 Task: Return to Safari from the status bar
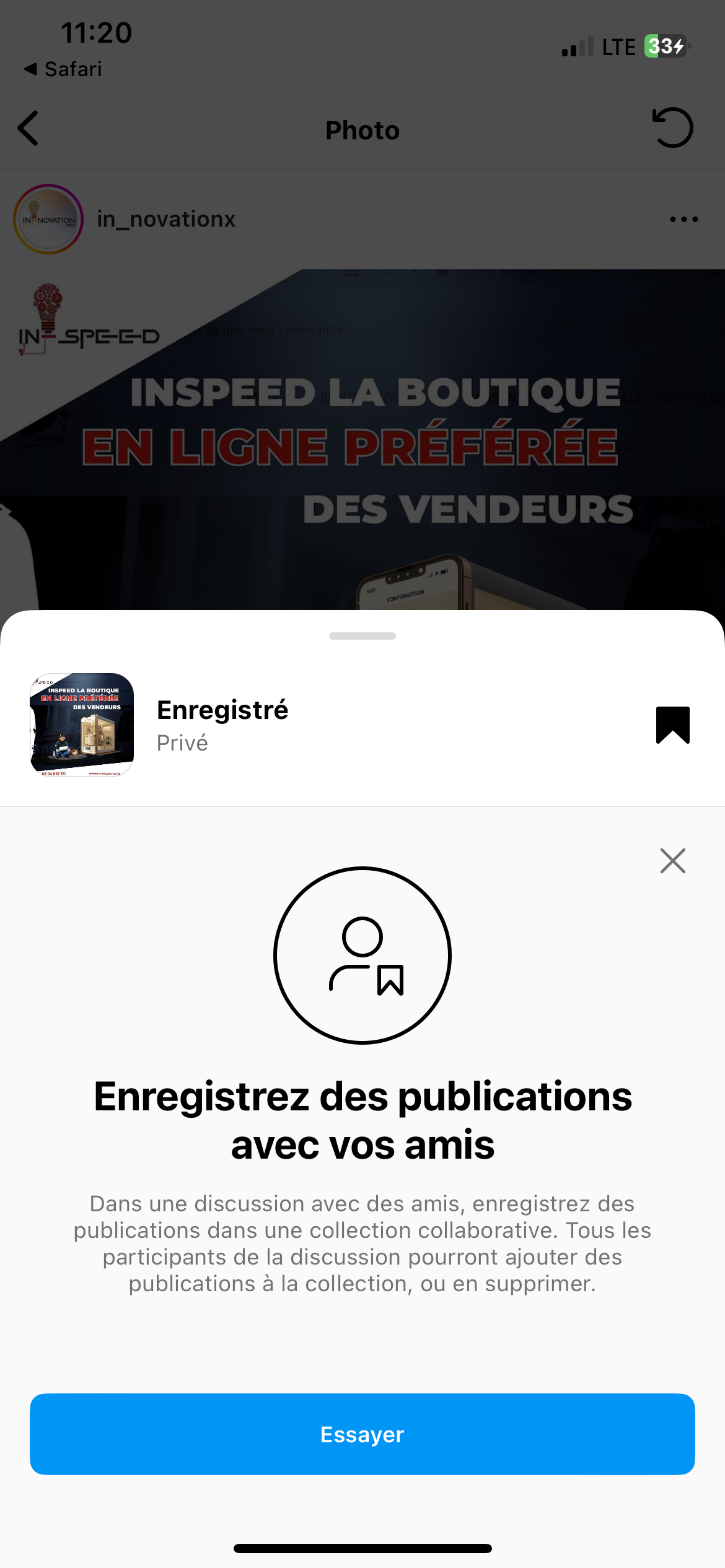pyautogui.click(x=63, y=69)
